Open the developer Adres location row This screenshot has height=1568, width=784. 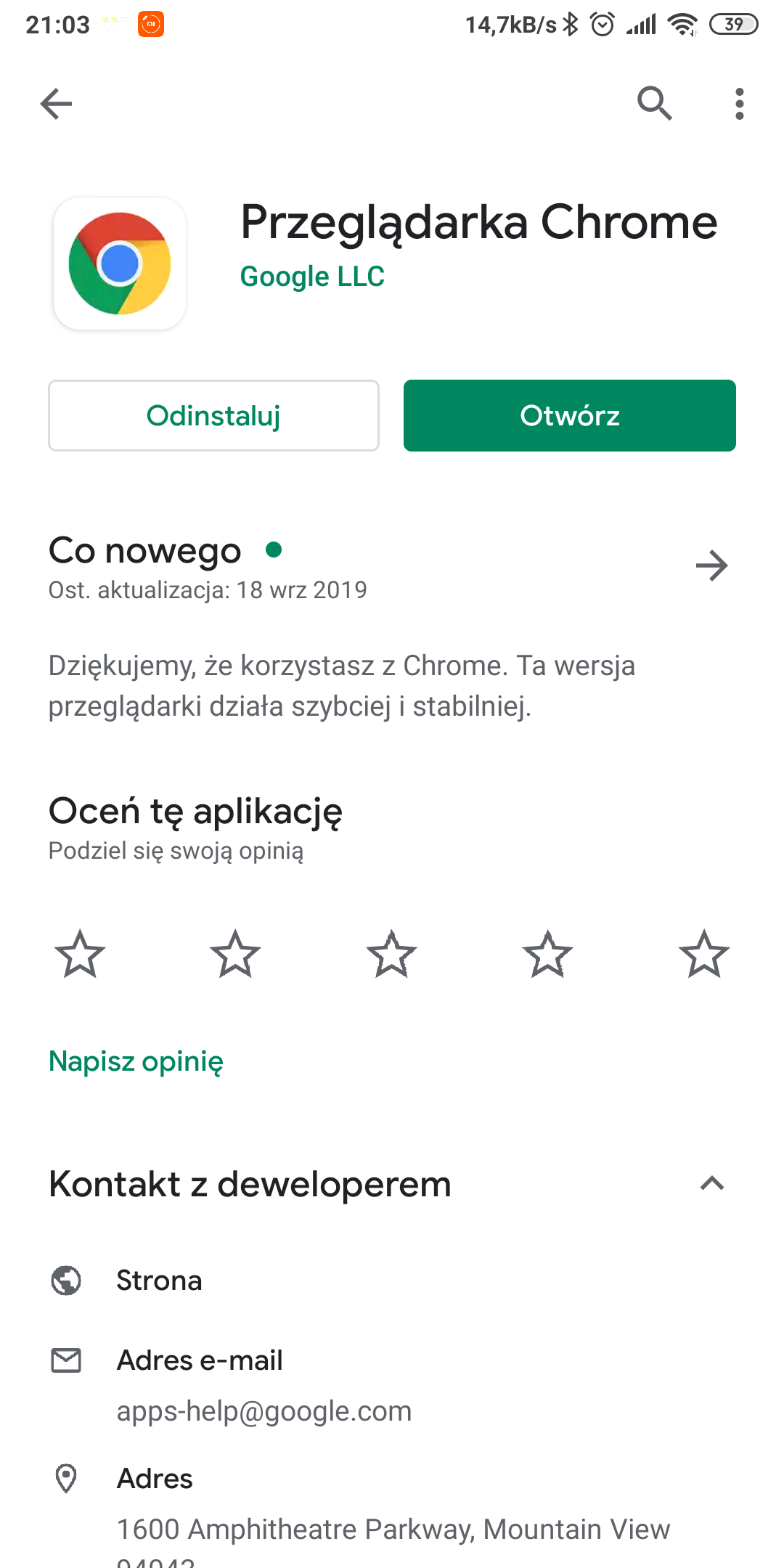click(392, 1504)
